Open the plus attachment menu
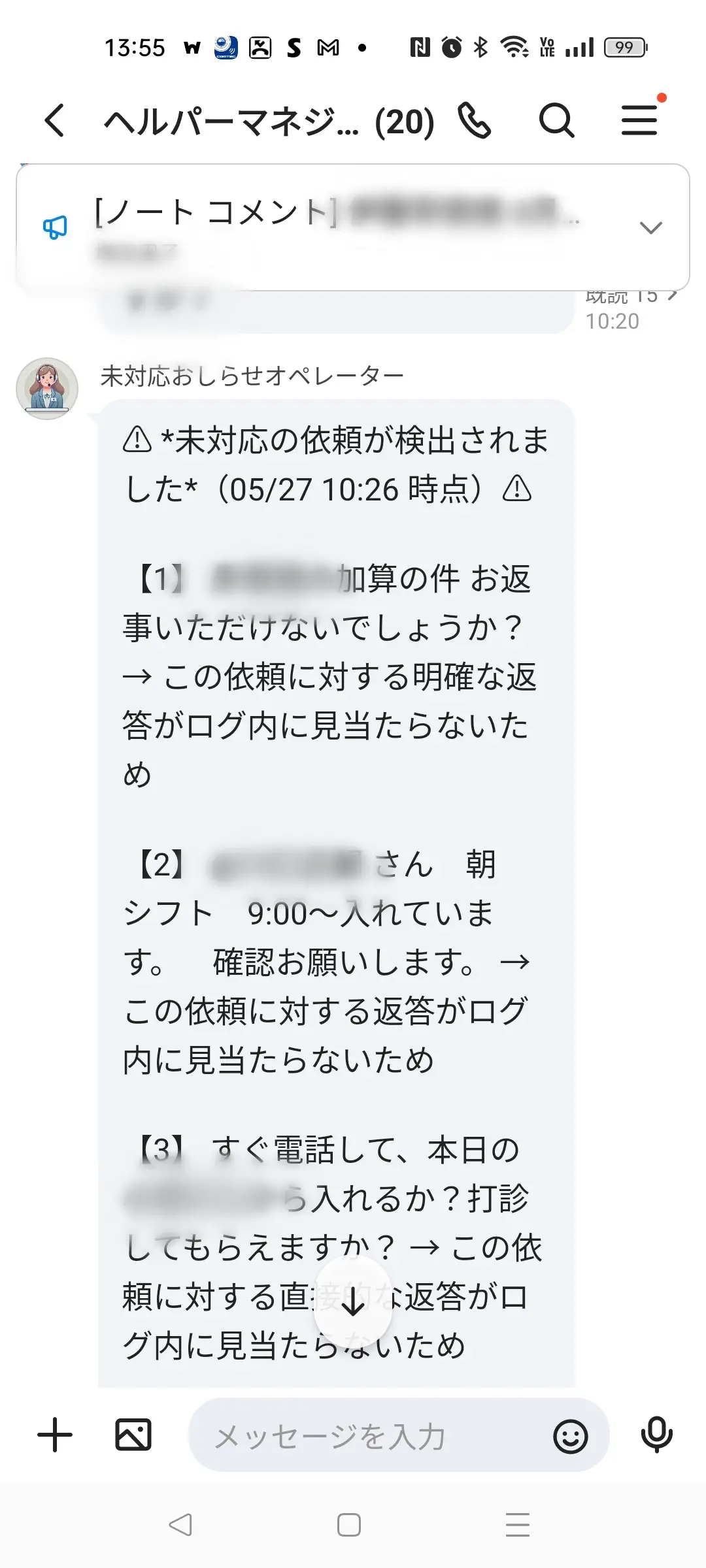Screen dimensions: 706x1568 point(55,1435)
